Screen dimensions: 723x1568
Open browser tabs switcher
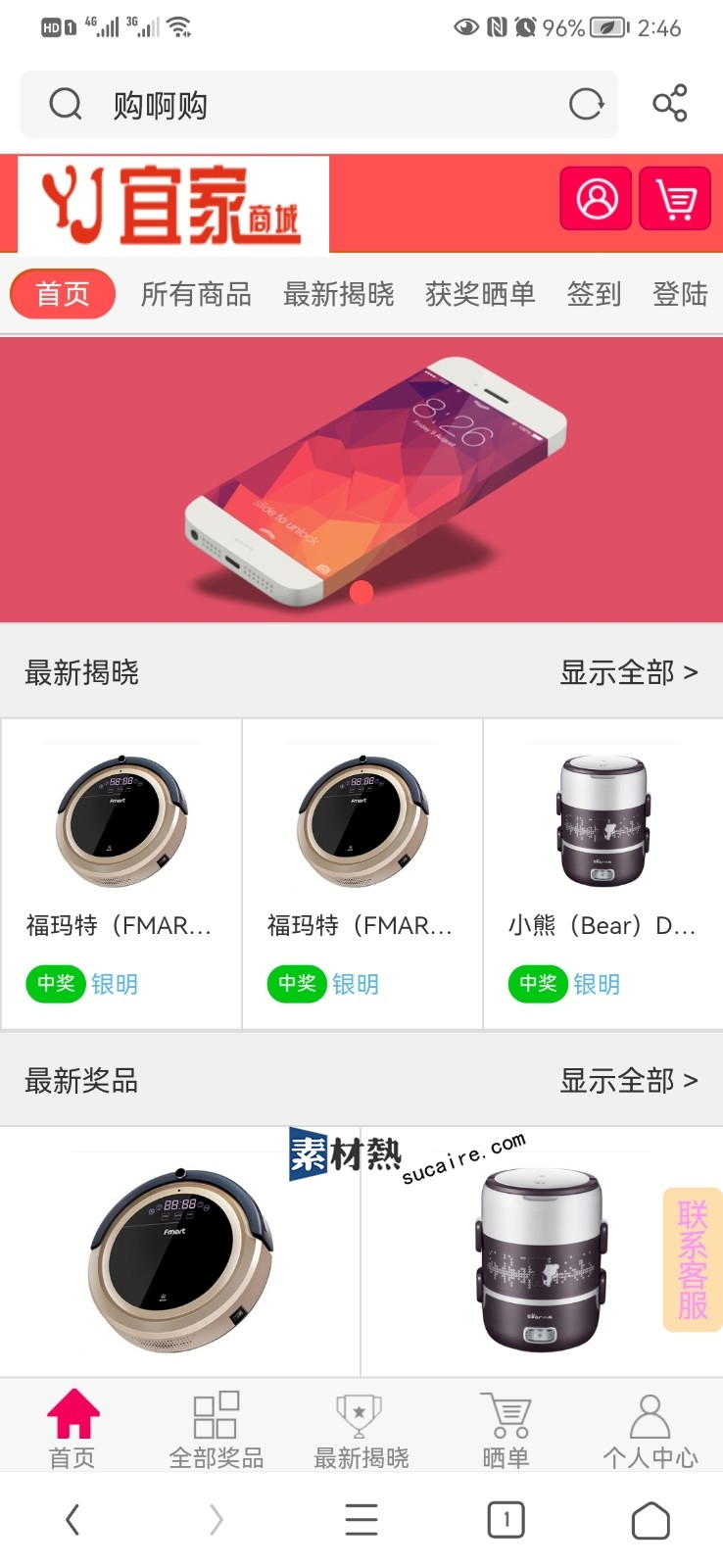coord(506,1520)
